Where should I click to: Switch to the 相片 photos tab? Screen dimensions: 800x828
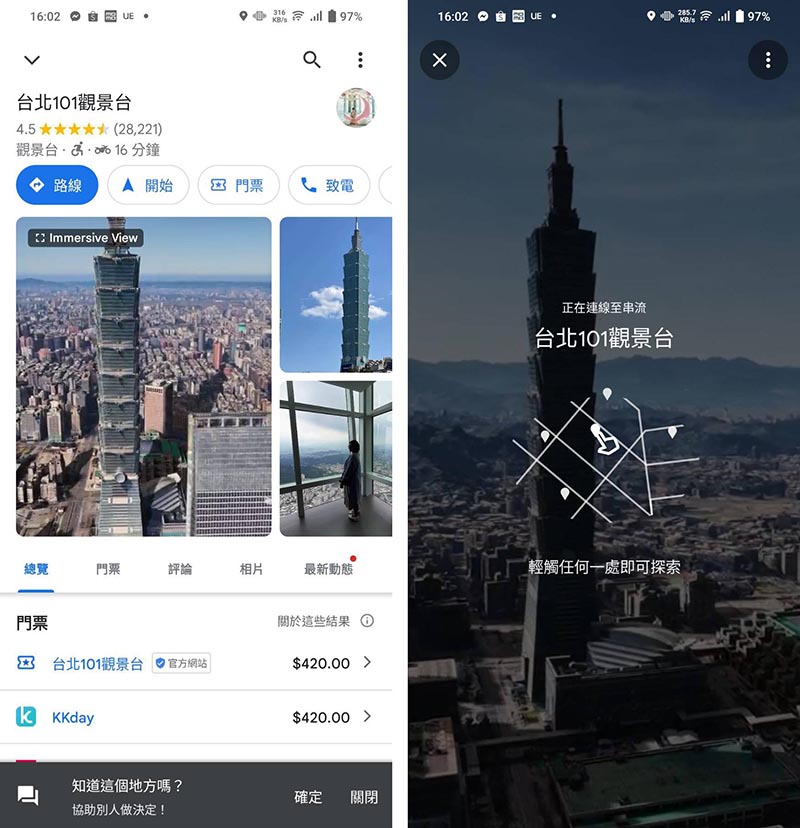[x=251, y=569]
